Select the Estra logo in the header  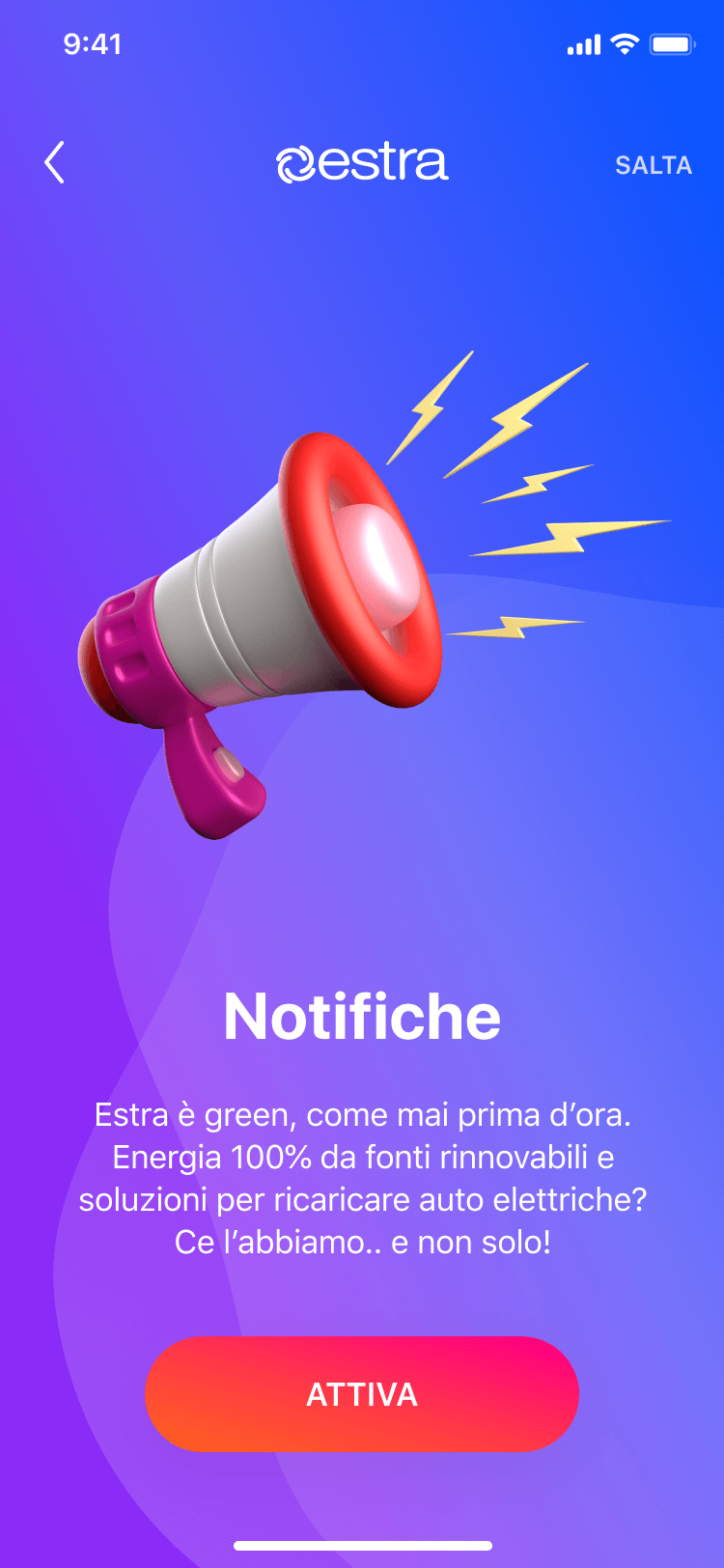(x=362, y=162)
